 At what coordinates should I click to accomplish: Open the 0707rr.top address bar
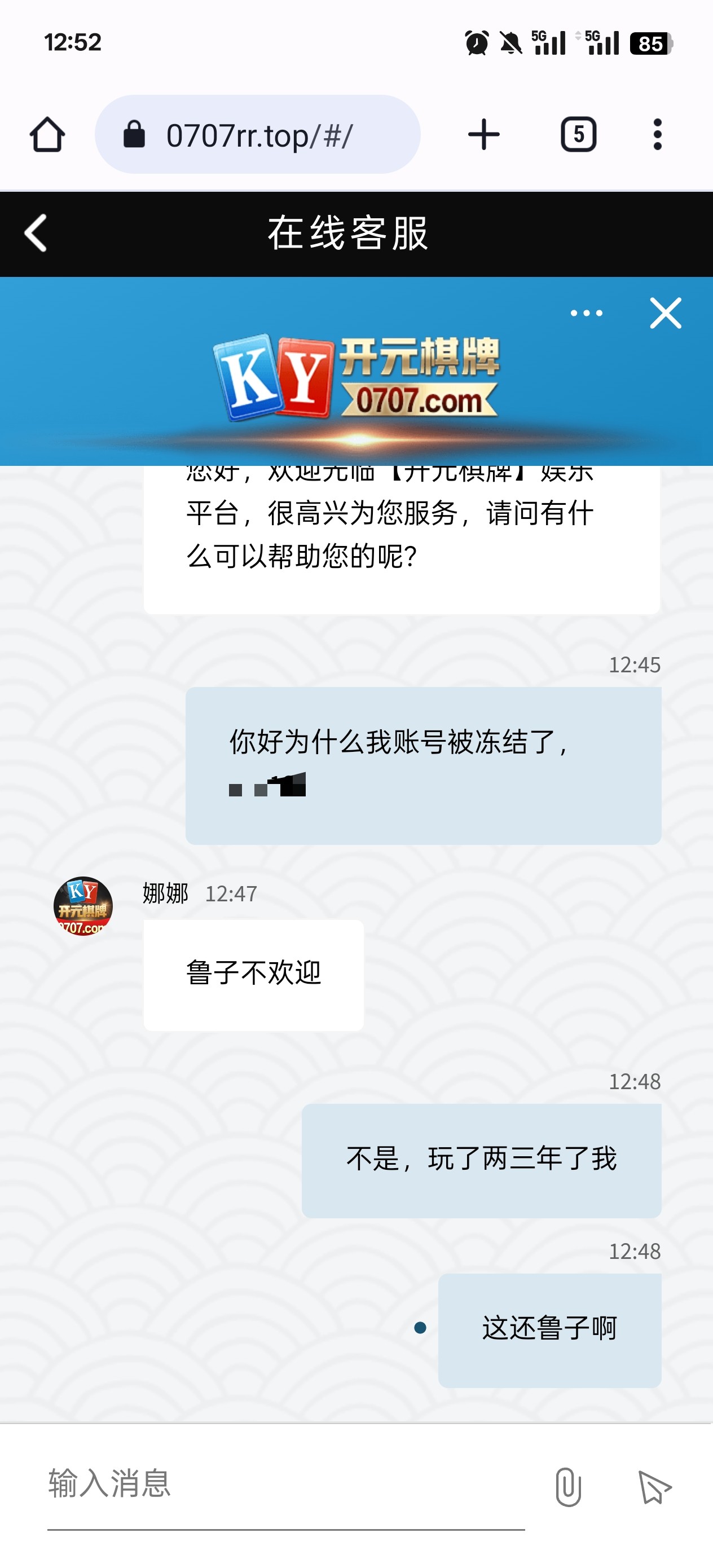pos(260,134)
